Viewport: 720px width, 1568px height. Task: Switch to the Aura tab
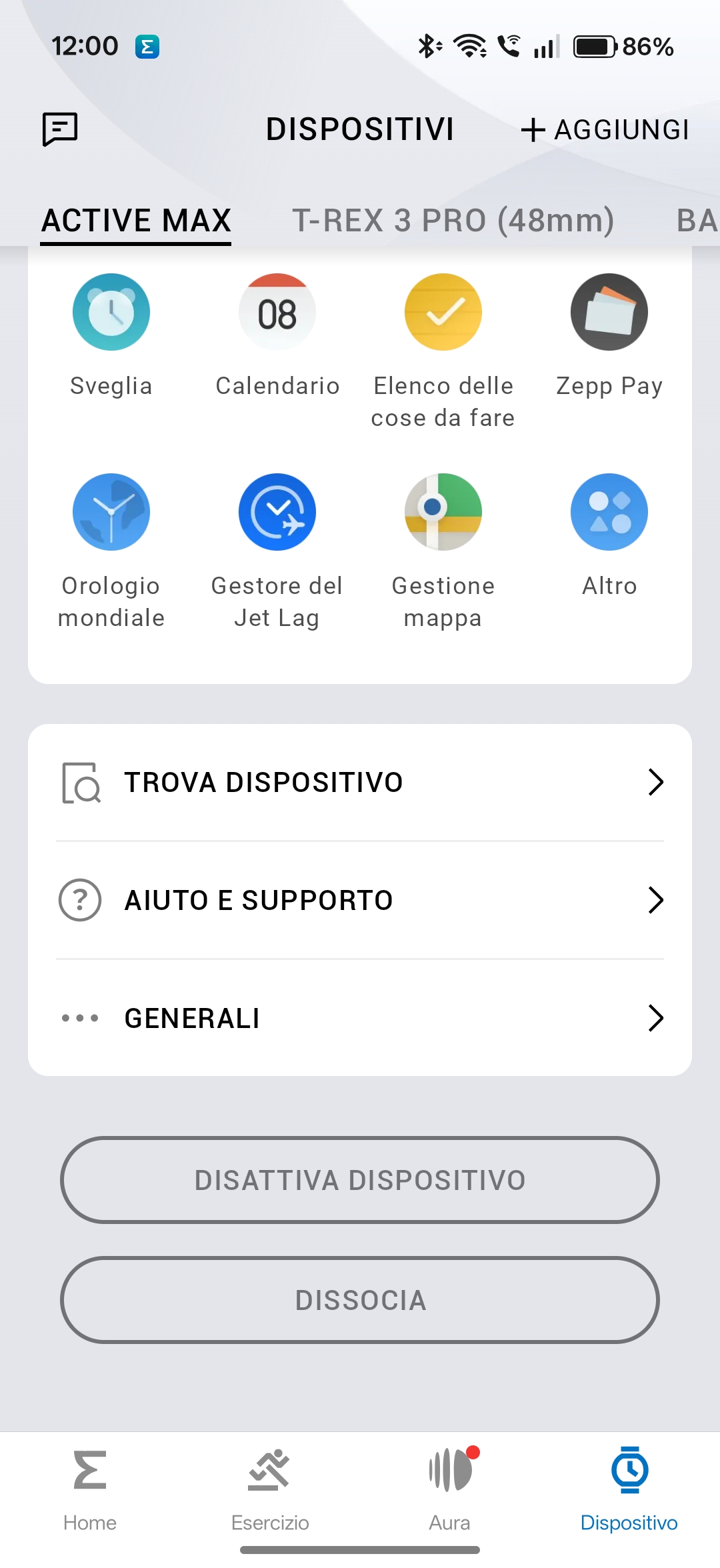tap(450, 1488)
